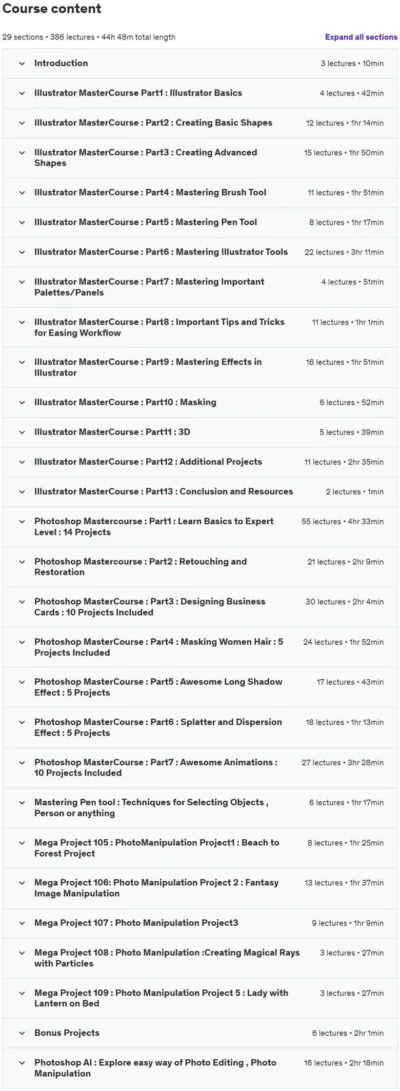400x1091 pixels.
Task: Expand Photoshop Part2 : Retouching and Restoration
Action: (200, 566)
